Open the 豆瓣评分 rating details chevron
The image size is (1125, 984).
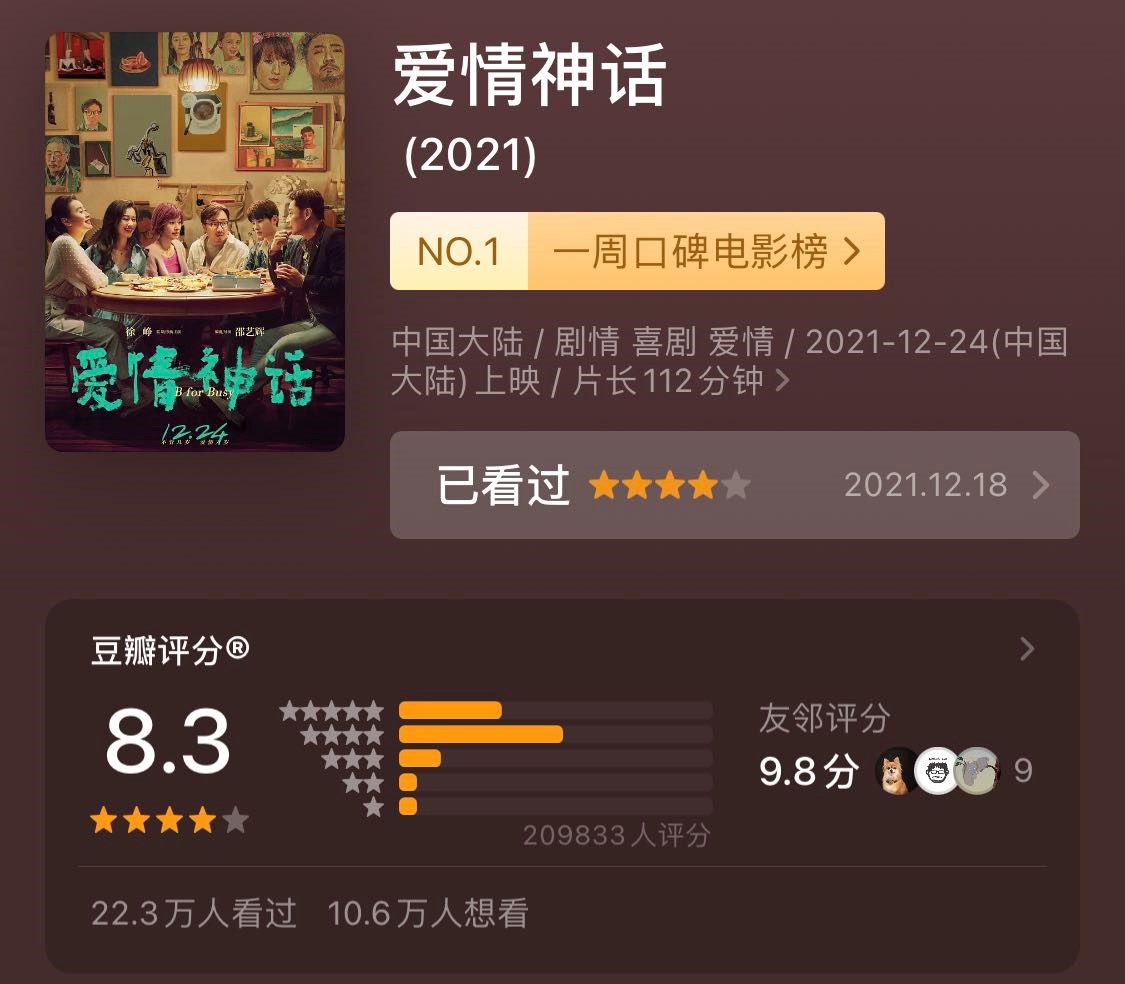pos(1026,650)
